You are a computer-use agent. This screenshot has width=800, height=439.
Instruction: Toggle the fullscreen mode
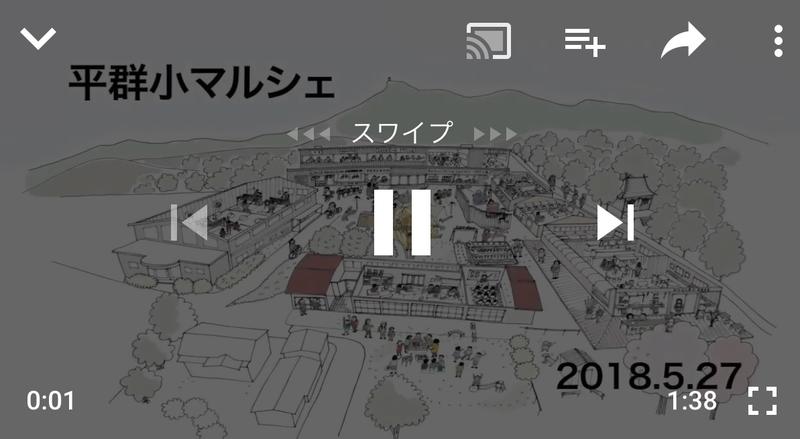point(762,401)
